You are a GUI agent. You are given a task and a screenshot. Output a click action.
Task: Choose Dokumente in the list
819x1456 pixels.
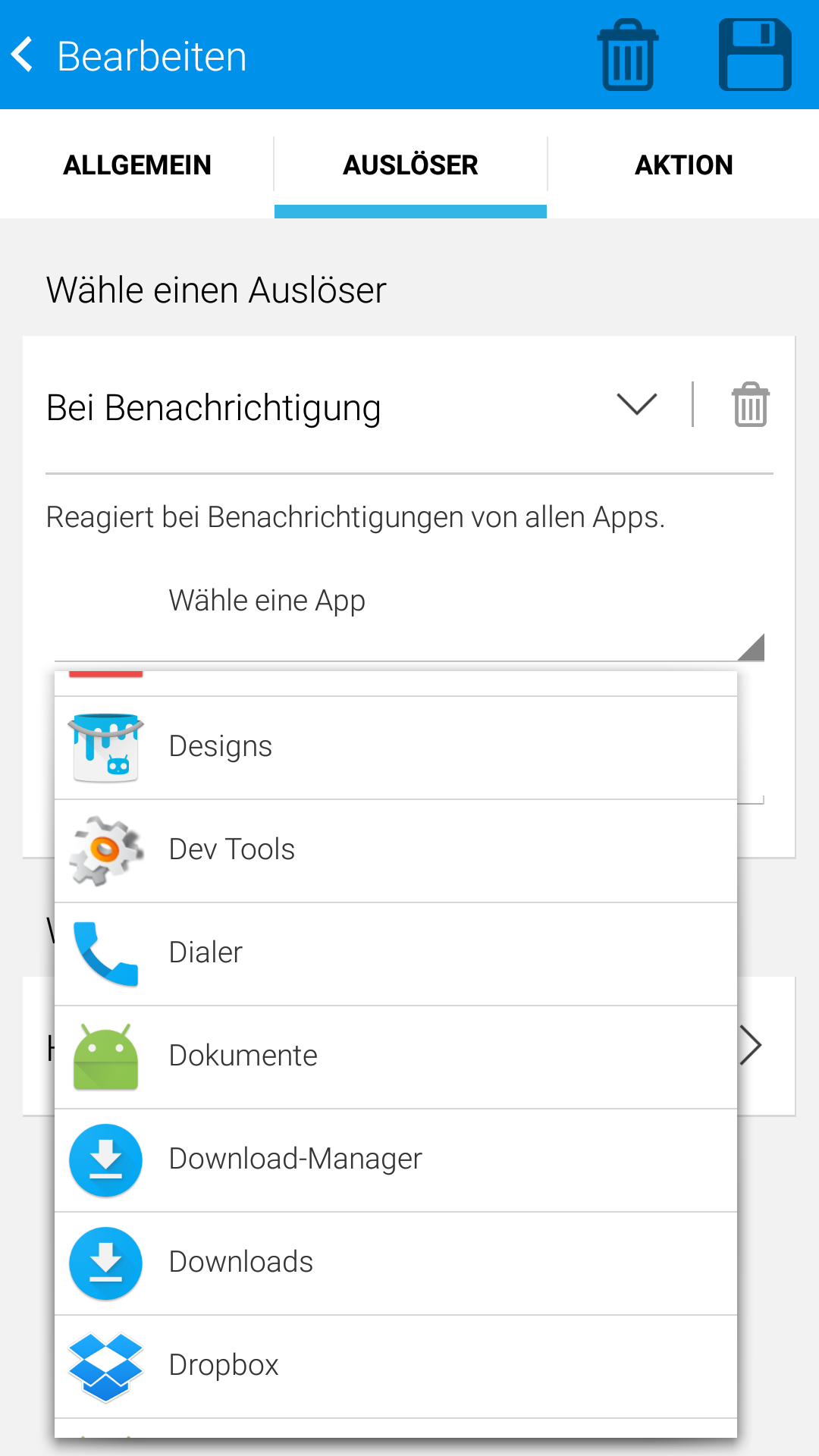pos(396,1056)
